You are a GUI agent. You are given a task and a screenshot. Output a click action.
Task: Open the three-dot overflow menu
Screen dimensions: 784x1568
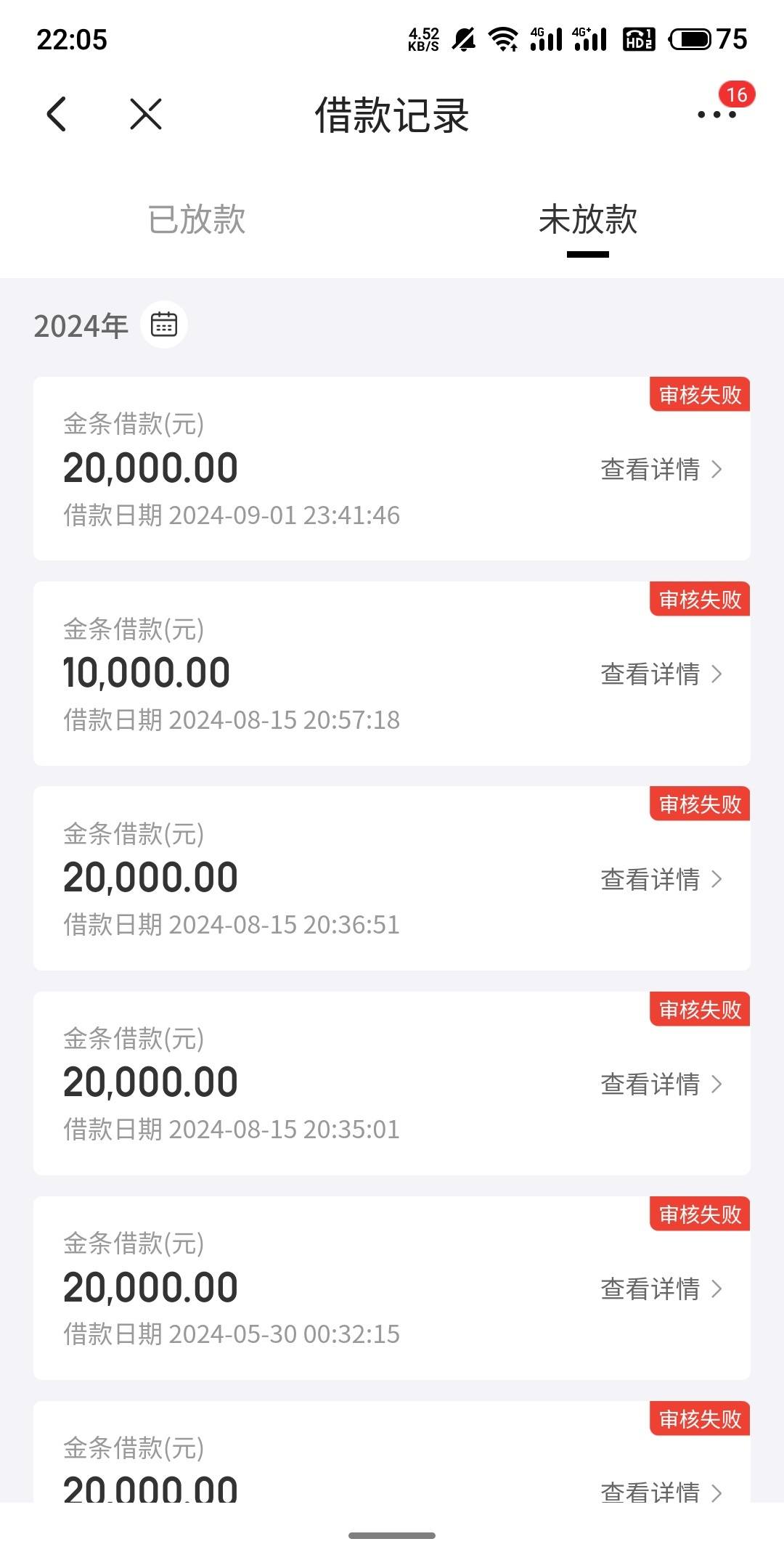716,115
